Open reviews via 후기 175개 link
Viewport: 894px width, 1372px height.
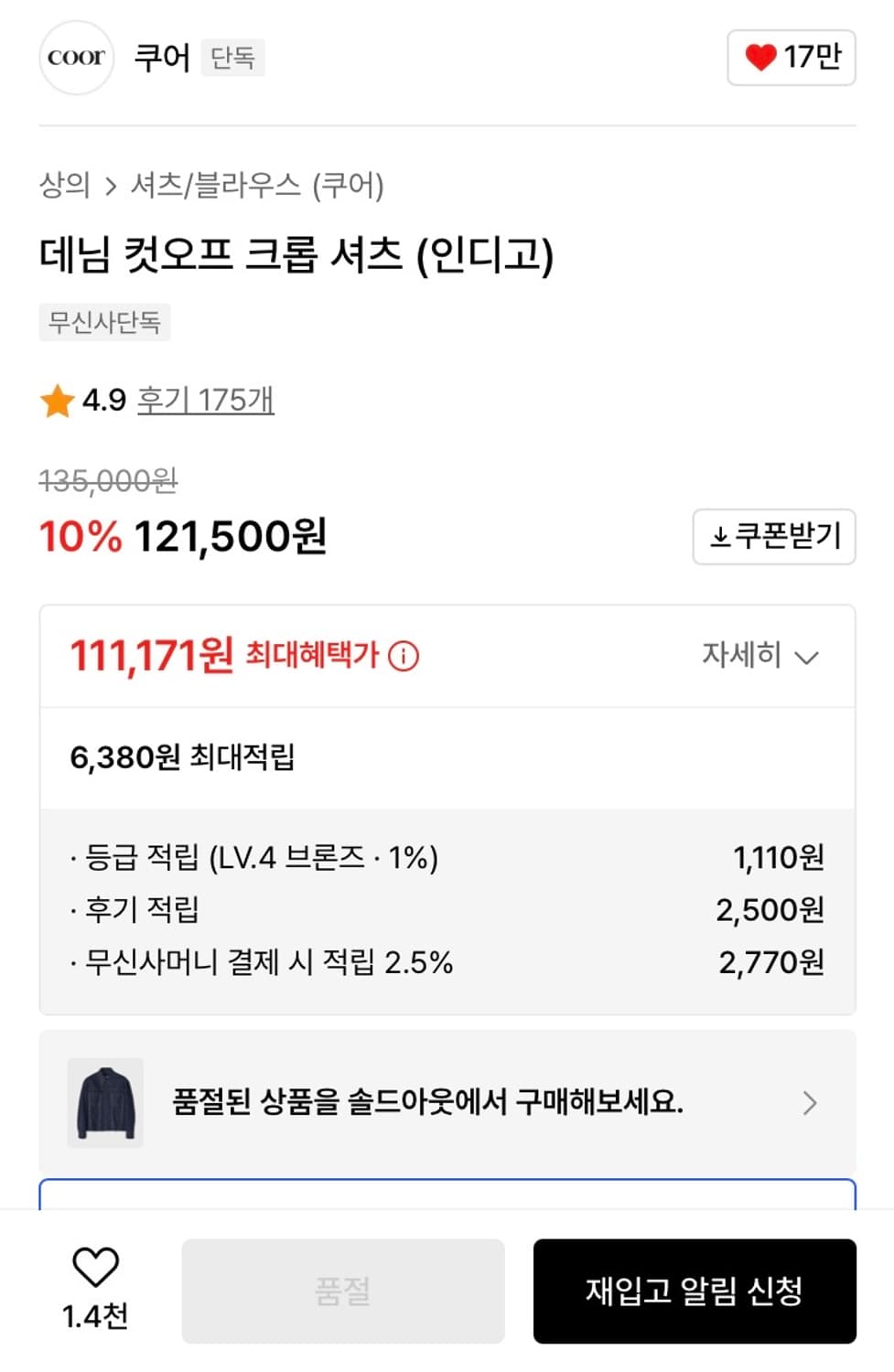(x=206, y=400)
